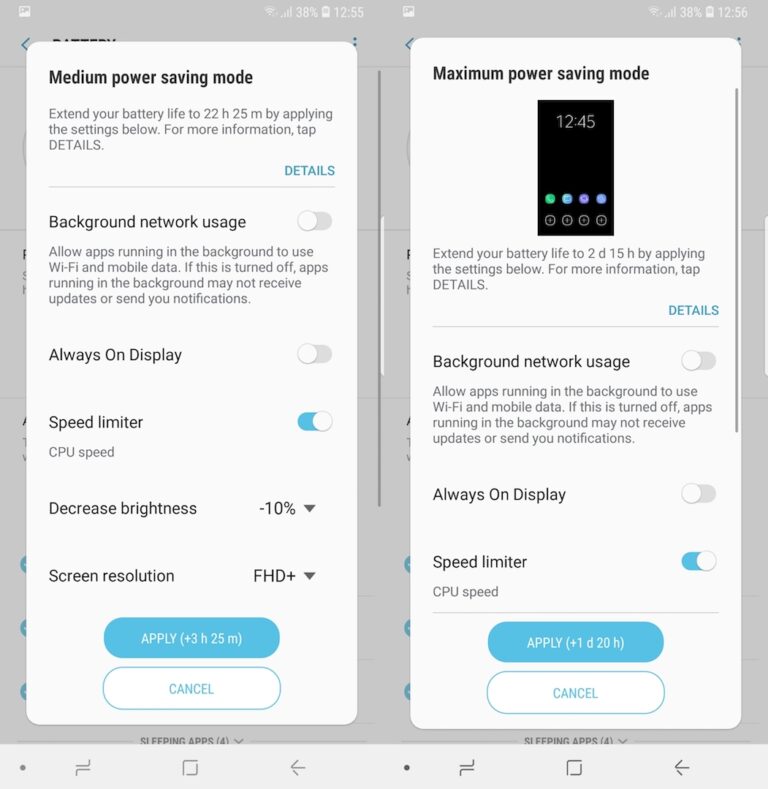Screen dimensions: 768x789
Task: Toggle Background network usage in Maximum power saving
Action: point(698,361)
